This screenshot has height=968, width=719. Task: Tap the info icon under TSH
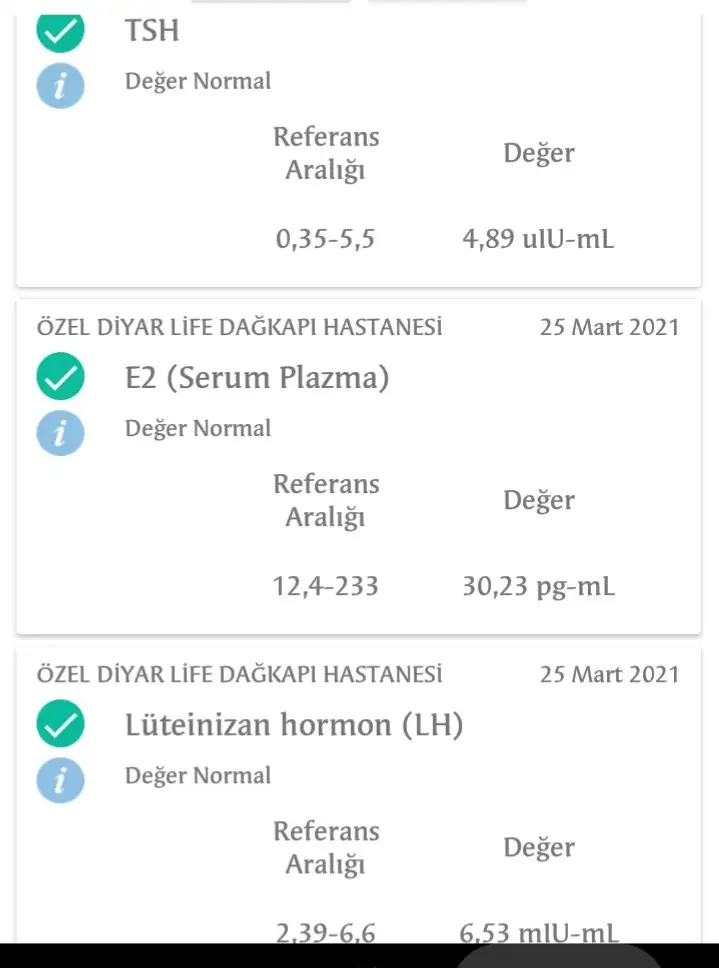[x=60, y=86]
